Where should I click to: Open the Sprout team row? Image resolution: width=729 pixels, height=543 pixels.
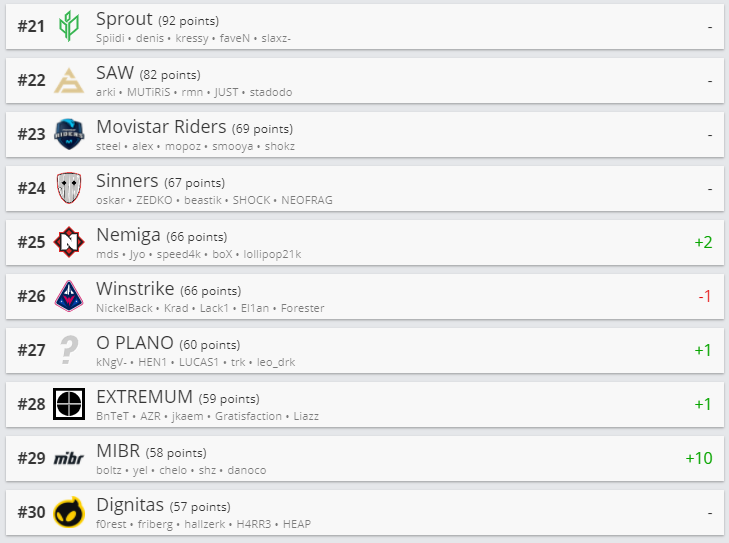pyautogui.click(x=364, y=27)
